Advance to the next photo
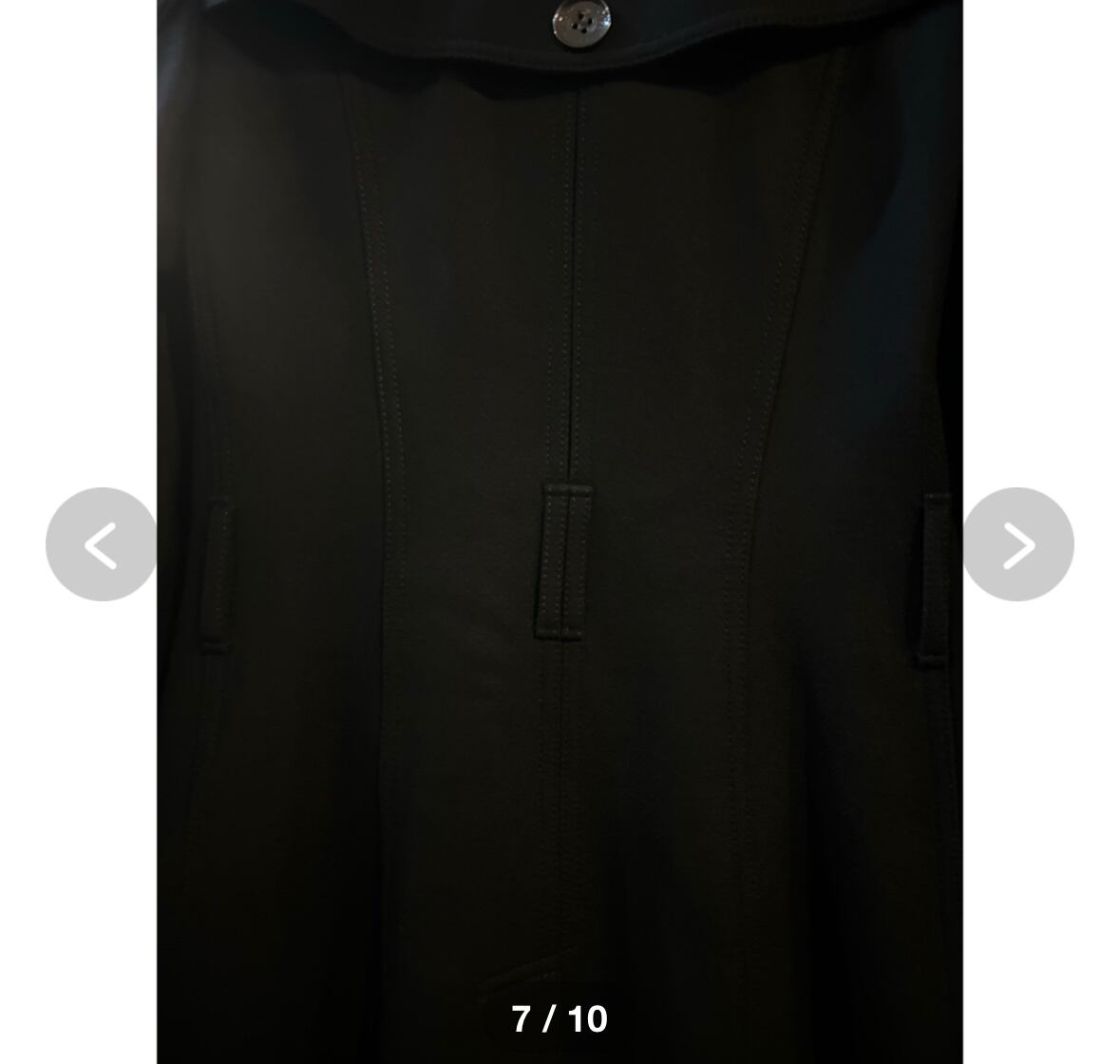Screen dimensions: 1120x1064 [1017, 544]
